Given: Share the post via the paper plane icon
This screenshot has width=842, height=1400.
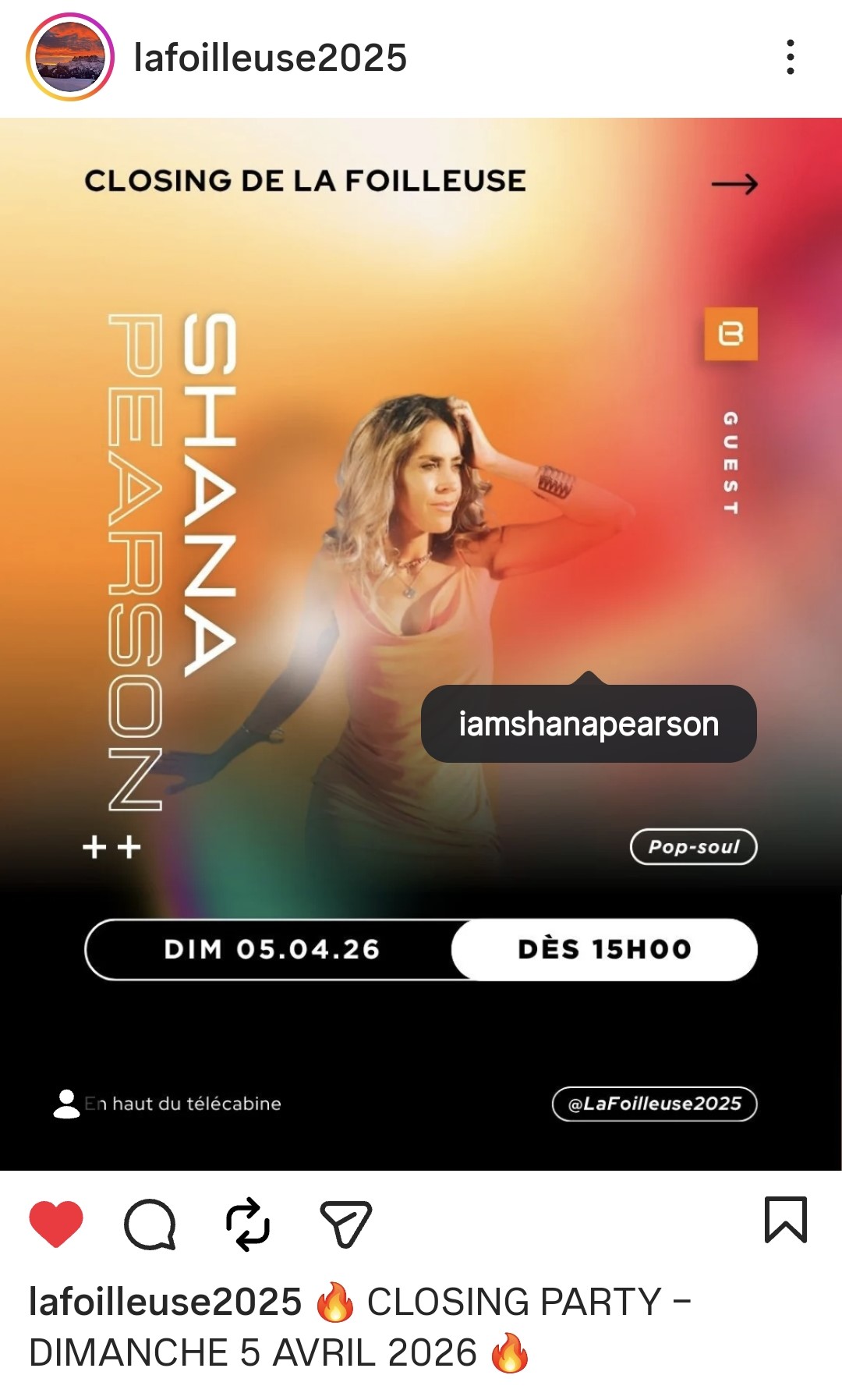Looking at the screenshot, I should point(345,1223).
